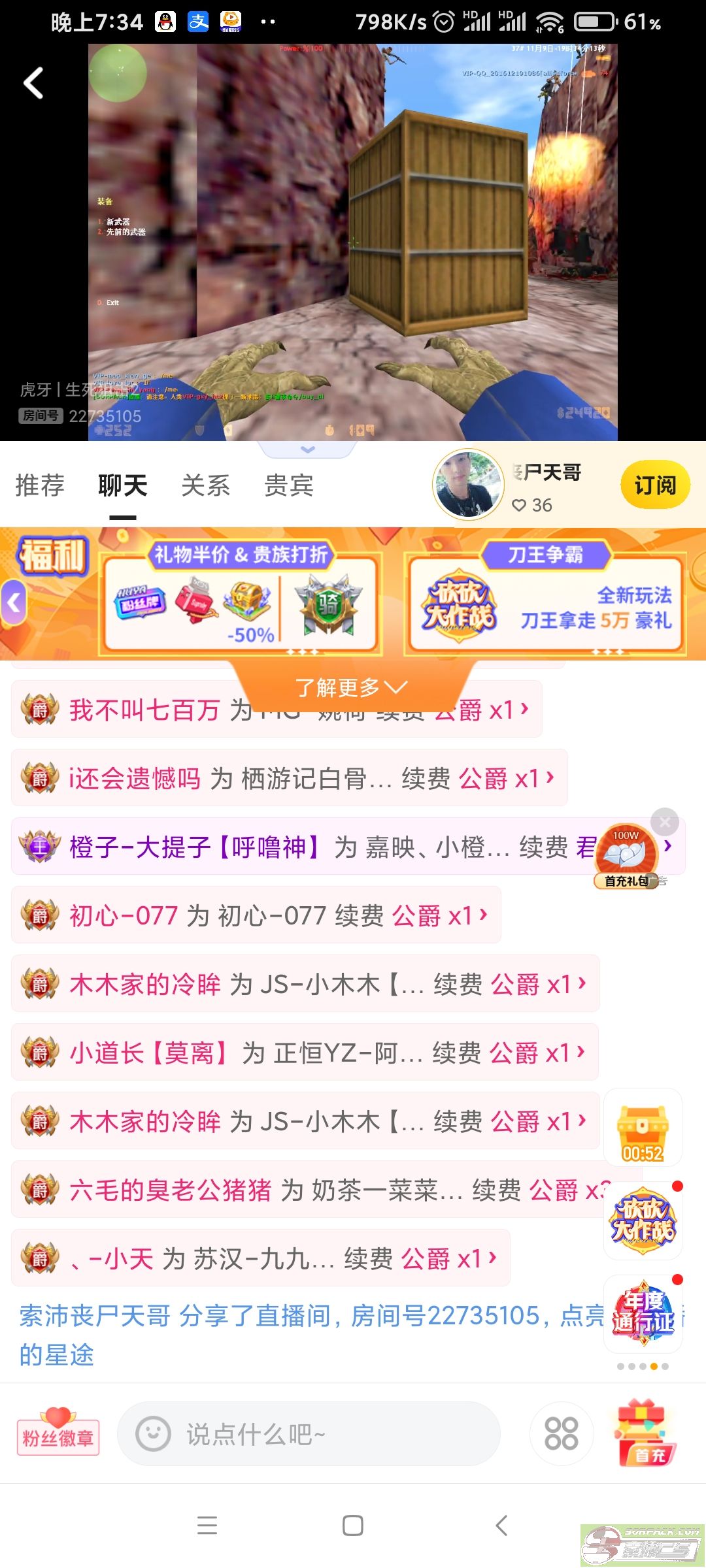Switch to the 关系 tab

(x=206, y=485)
